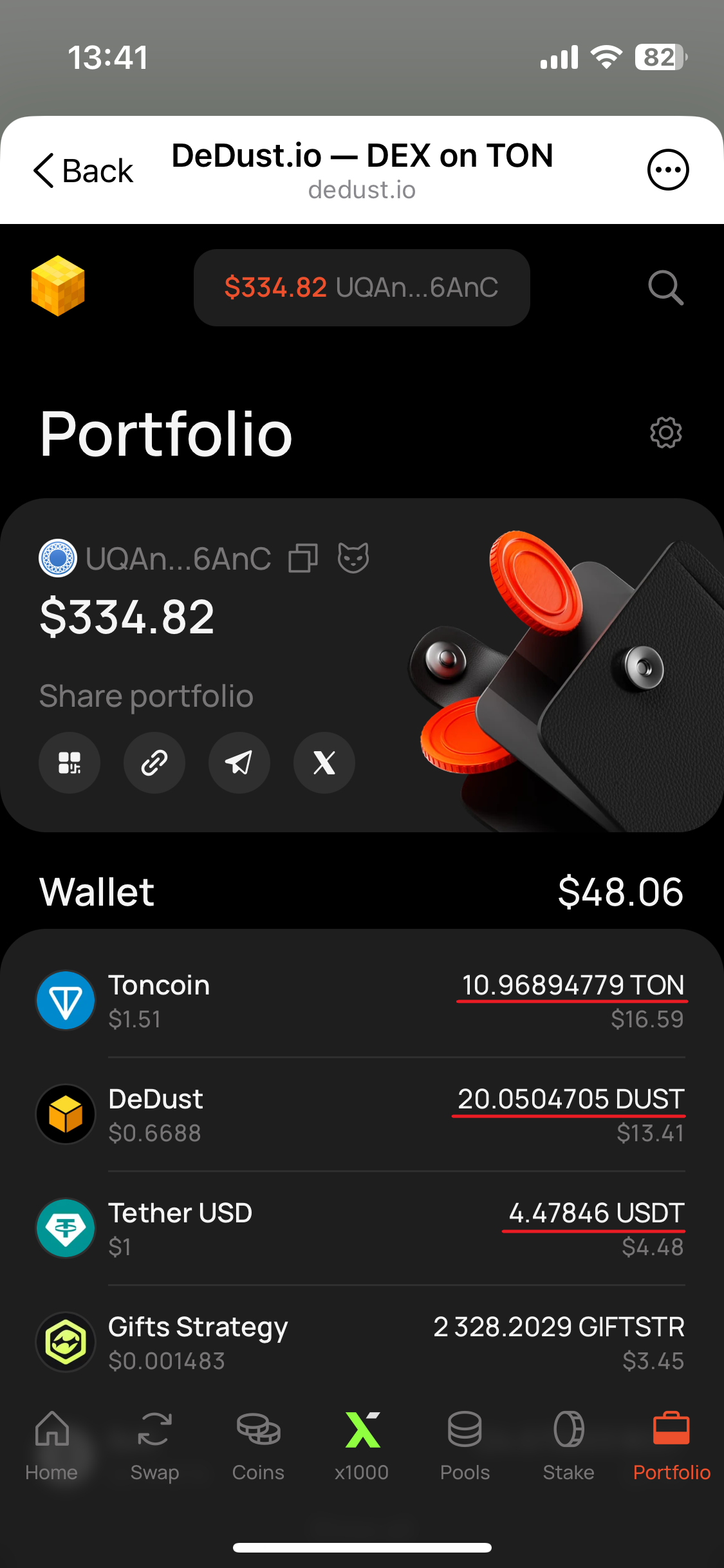The image size is (724, 1568).
Task: Copy the UQAn...6AnC wallet address
Action: pos(303,558)
